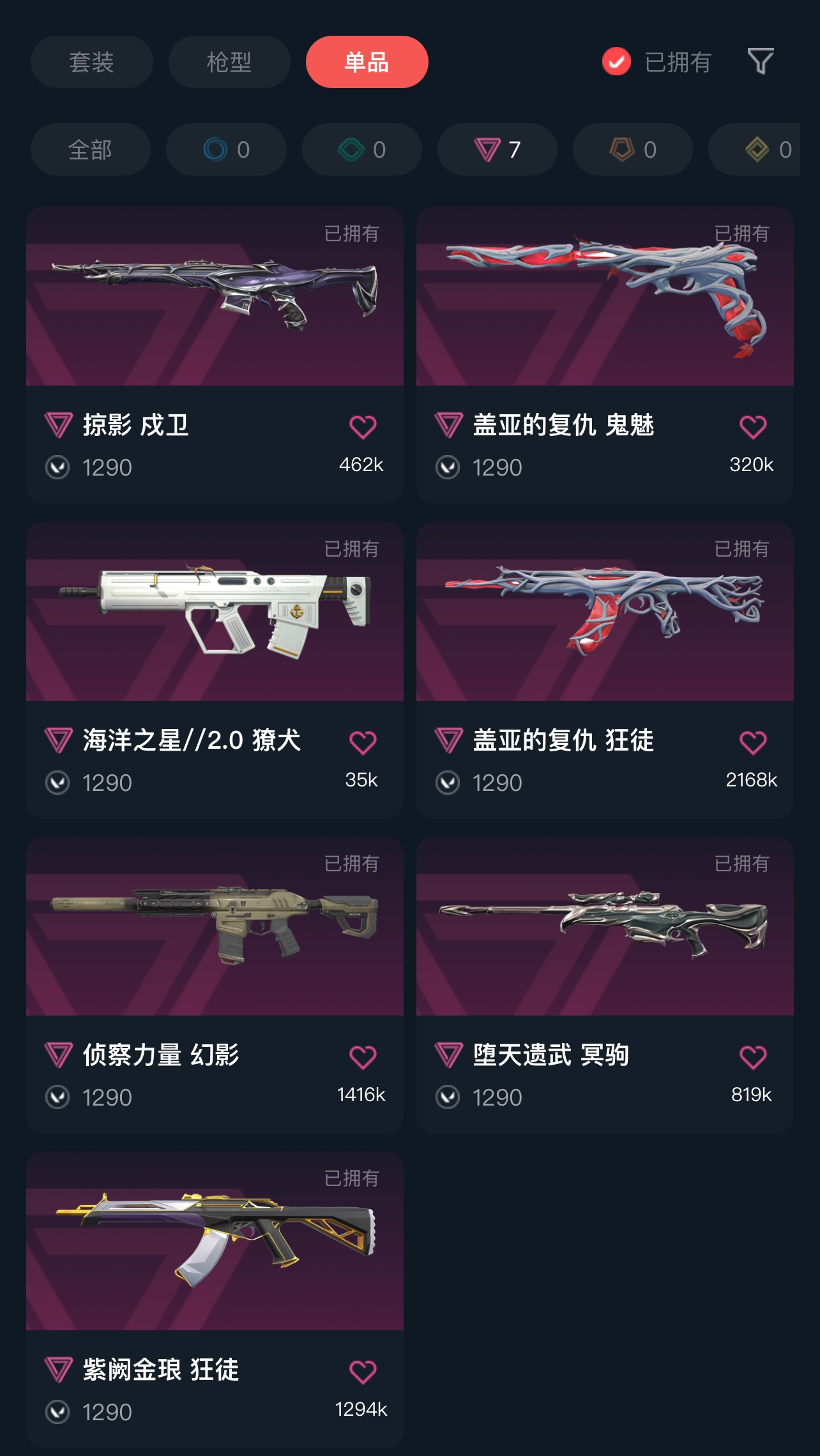Screen dimensions: 820x1456
Task: Switch to the 枪型 tab
Action: click(x=229, y=62)
